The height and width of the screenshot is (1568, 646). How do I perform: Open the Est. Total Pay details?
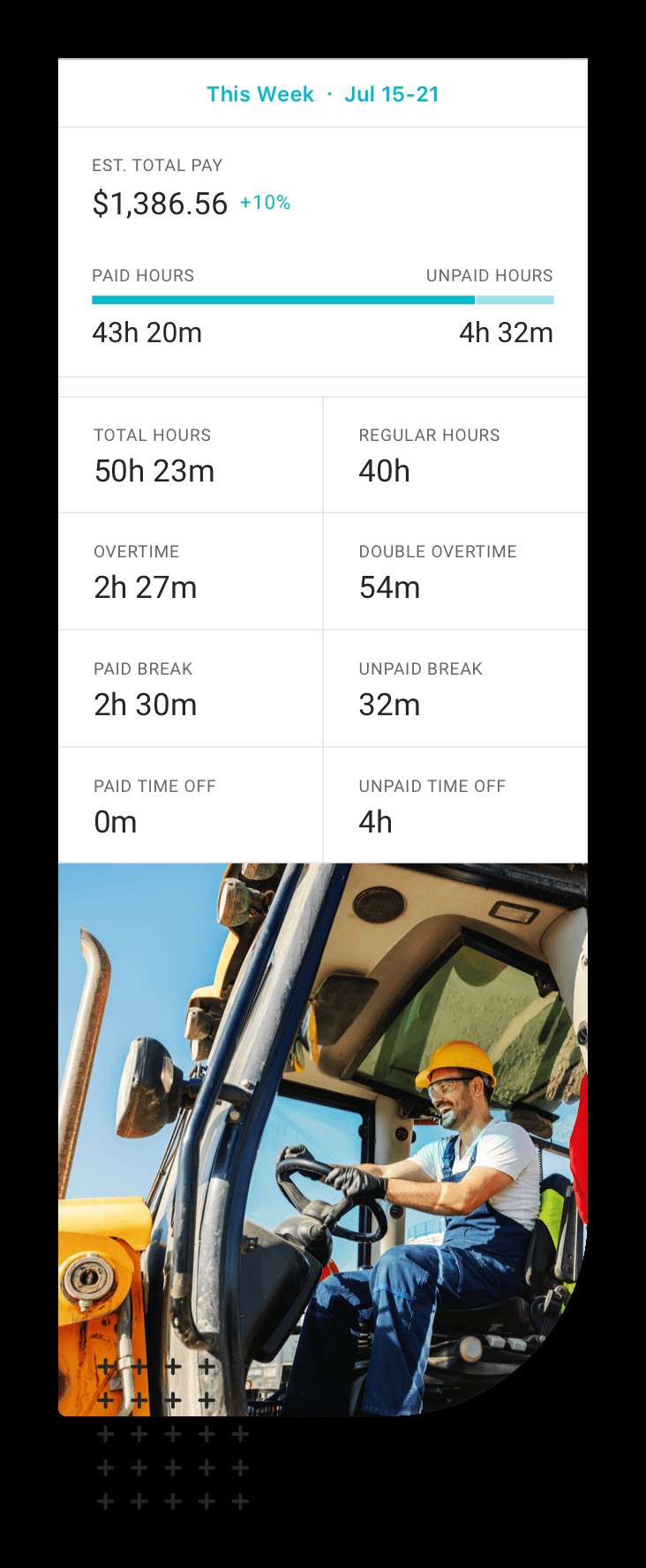156,165
